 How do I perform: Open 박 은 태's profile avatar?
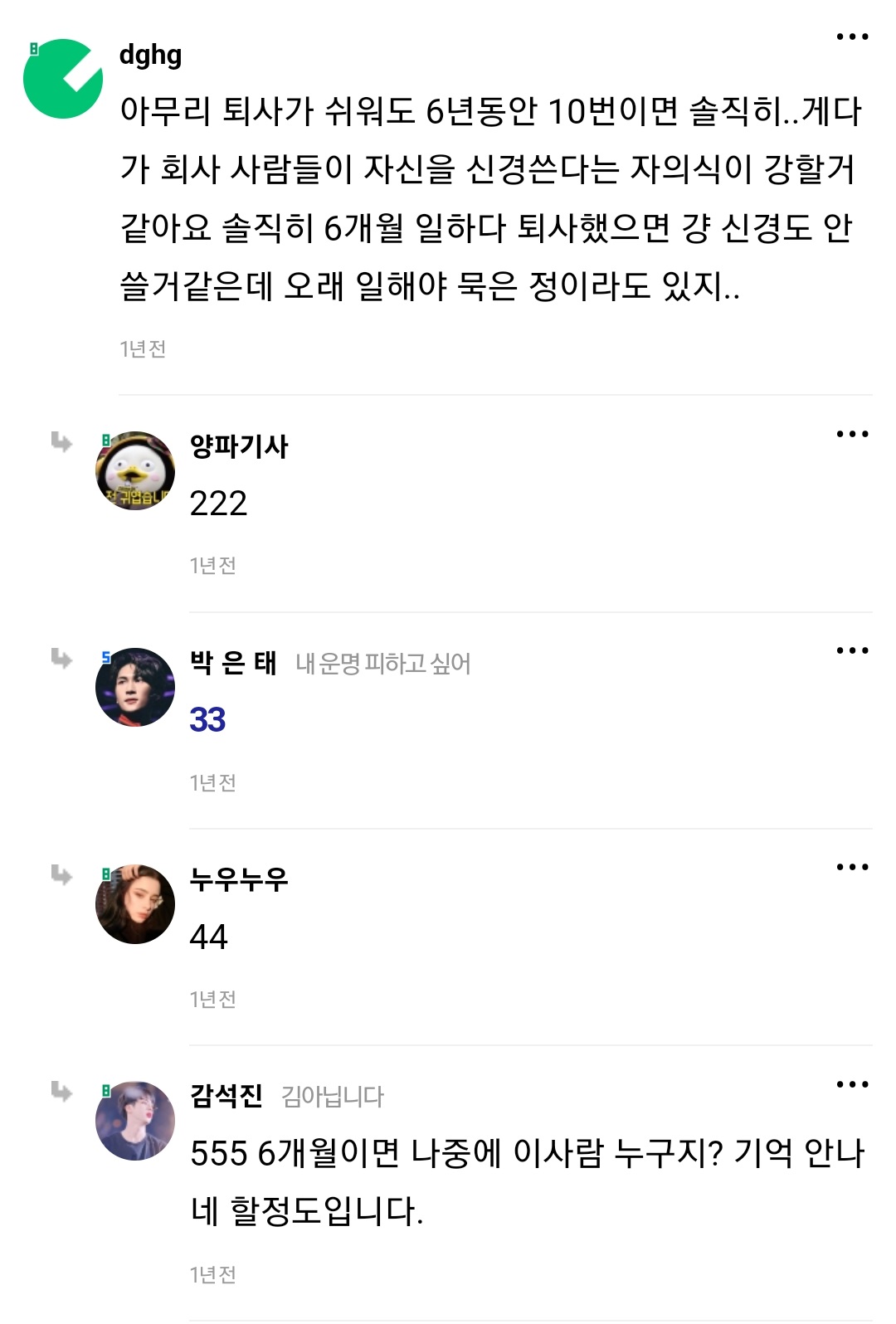[135, 687]
